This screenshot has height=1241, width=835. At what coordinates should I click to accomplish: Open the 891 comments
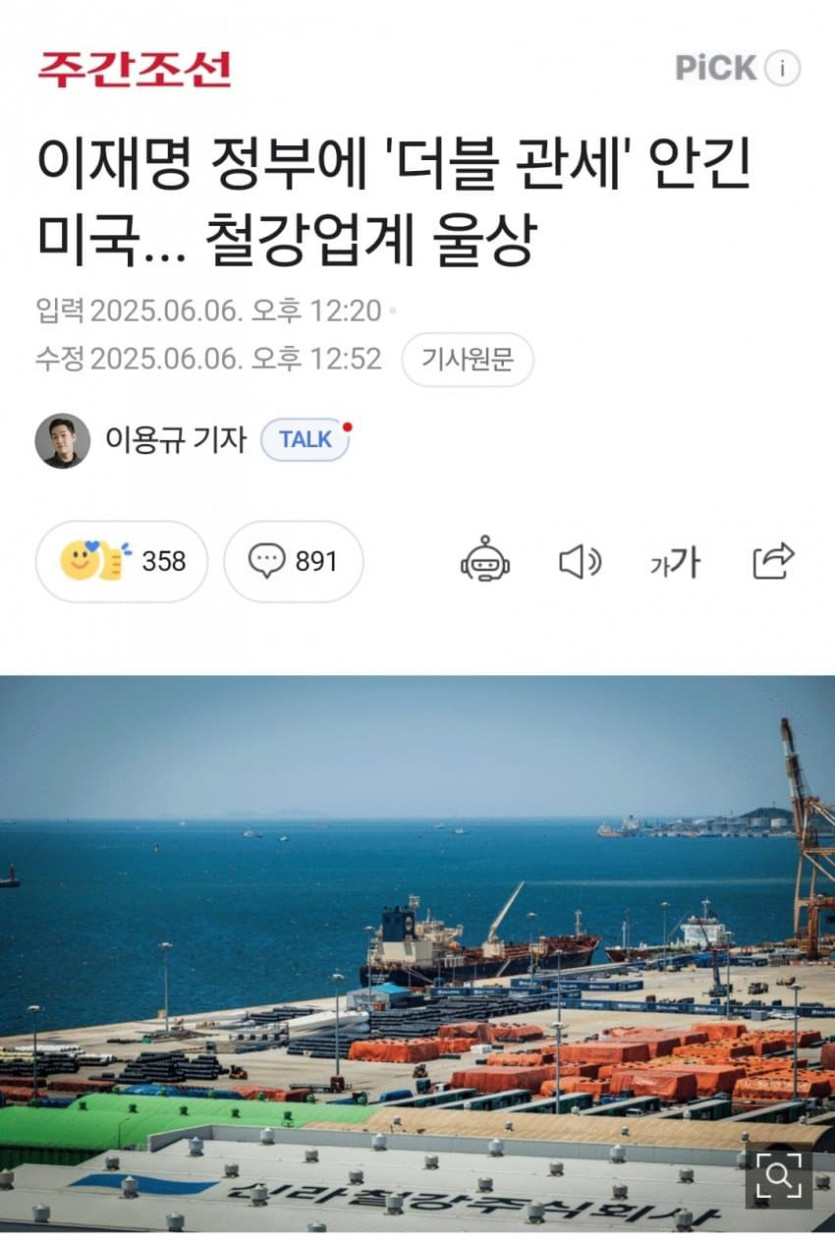[x=293, y=561]
